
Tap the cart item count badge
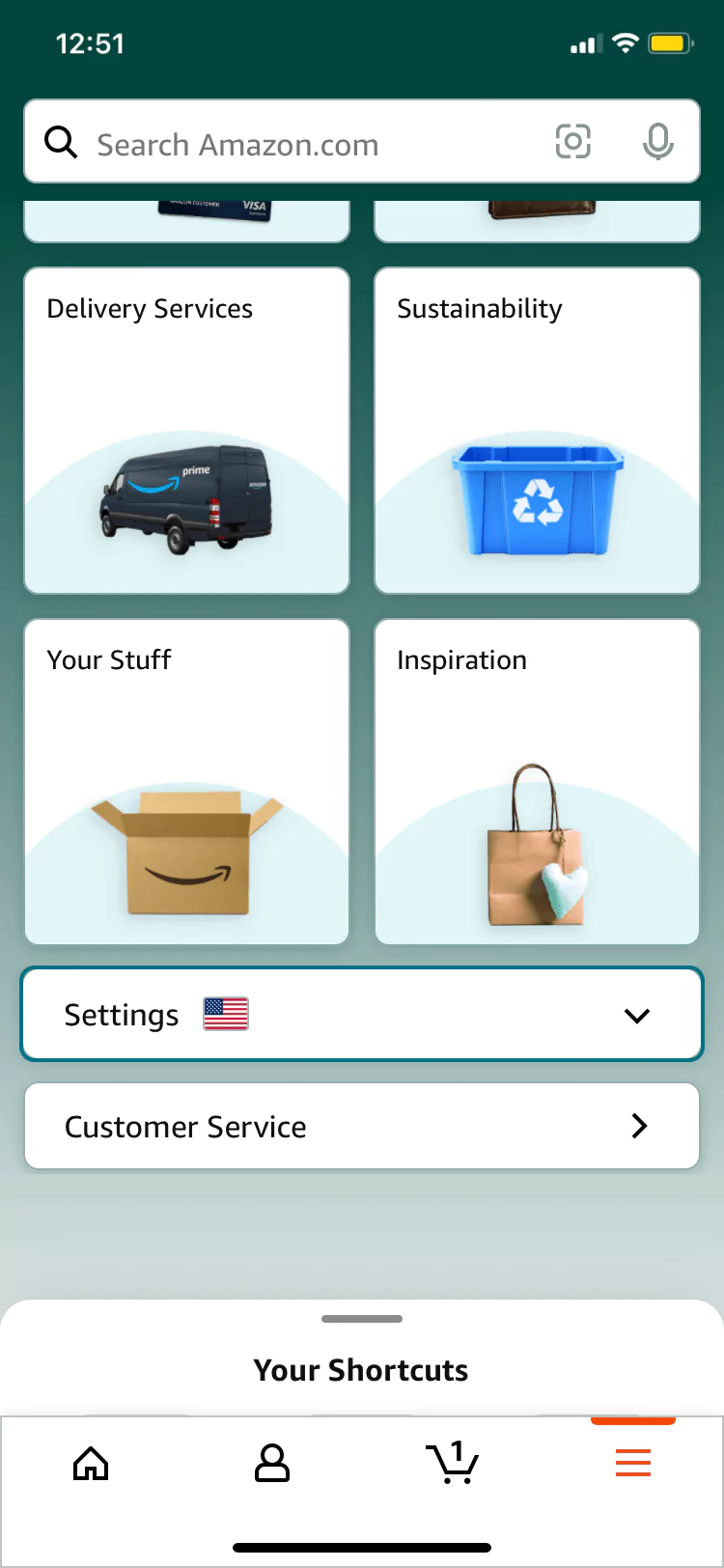(x=459, y=1450)
